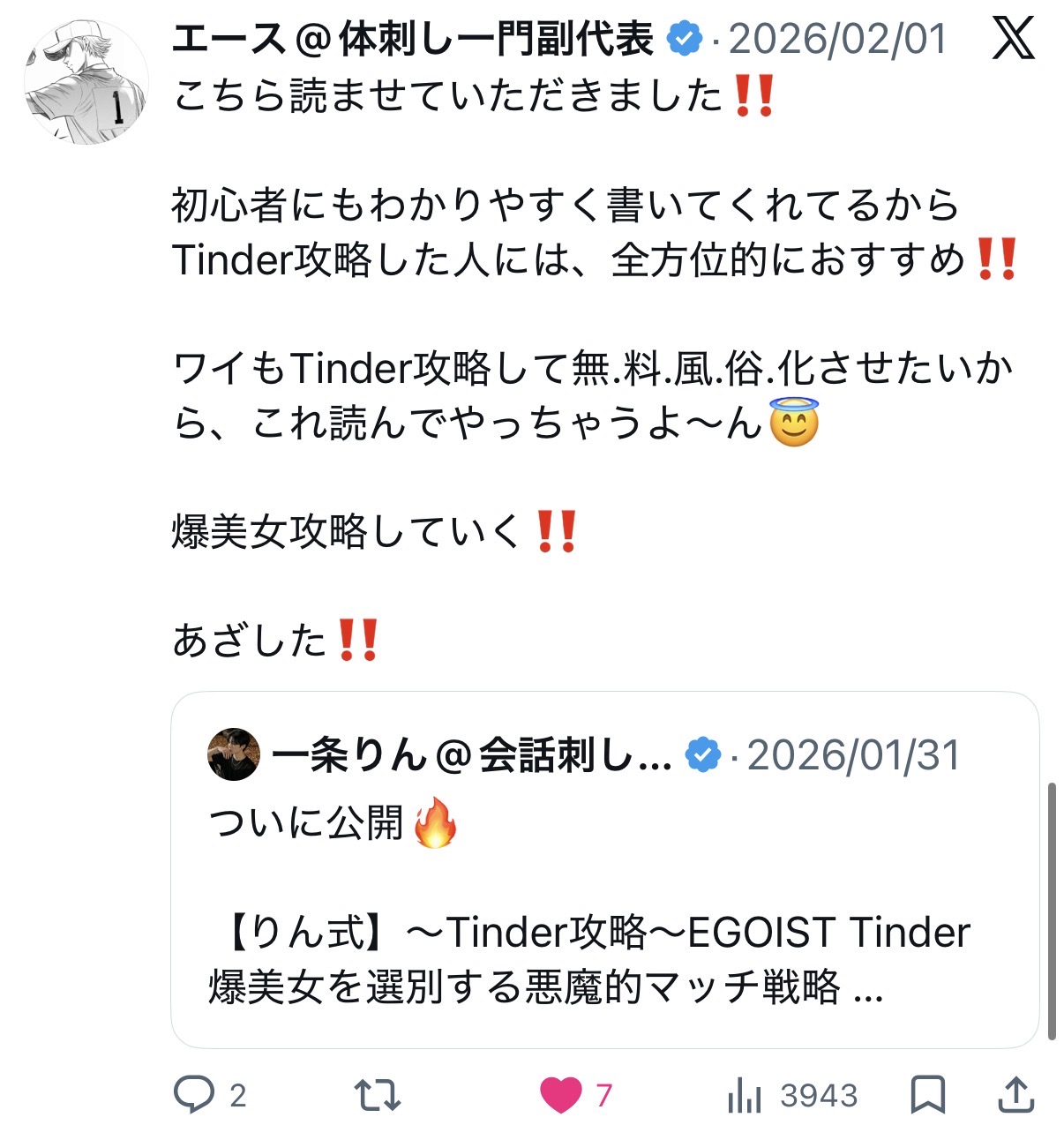Unlike the post with 7 likes

point(561,1096)
